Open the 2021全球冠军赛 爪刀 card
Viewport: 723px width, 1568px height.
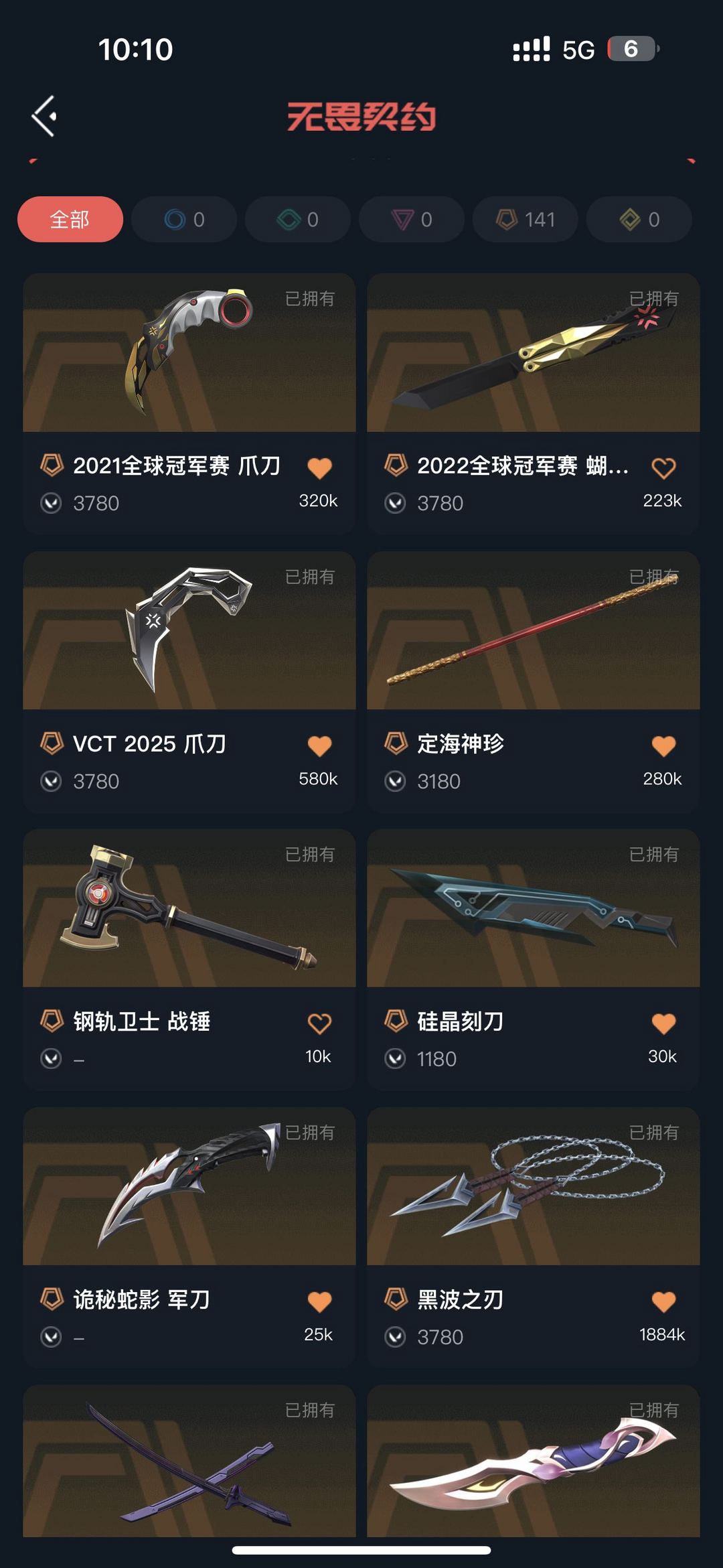(x=189, y=353)
